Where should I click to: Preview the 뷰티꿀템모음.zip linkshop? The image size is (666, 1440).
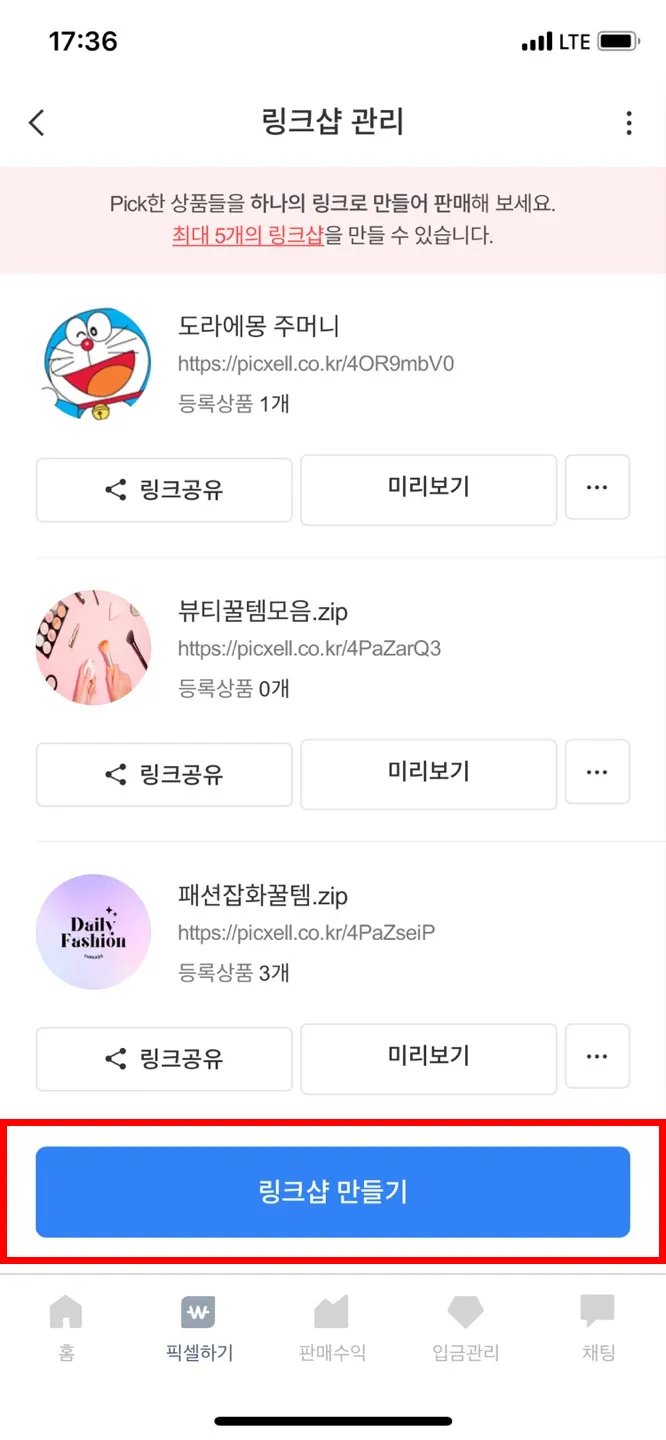[428, 773]
